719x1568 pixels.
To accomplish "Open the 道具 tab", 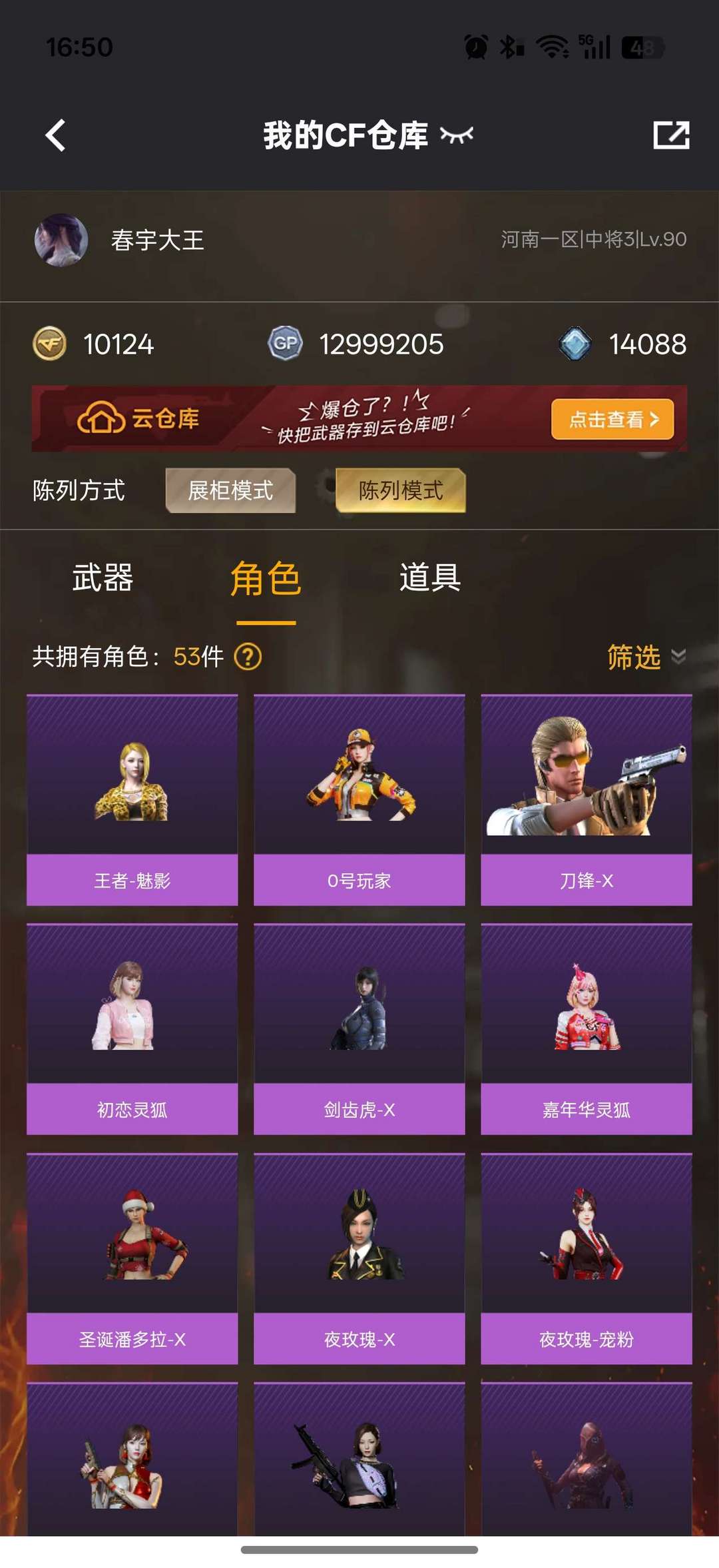I will [x=429, y=577].
